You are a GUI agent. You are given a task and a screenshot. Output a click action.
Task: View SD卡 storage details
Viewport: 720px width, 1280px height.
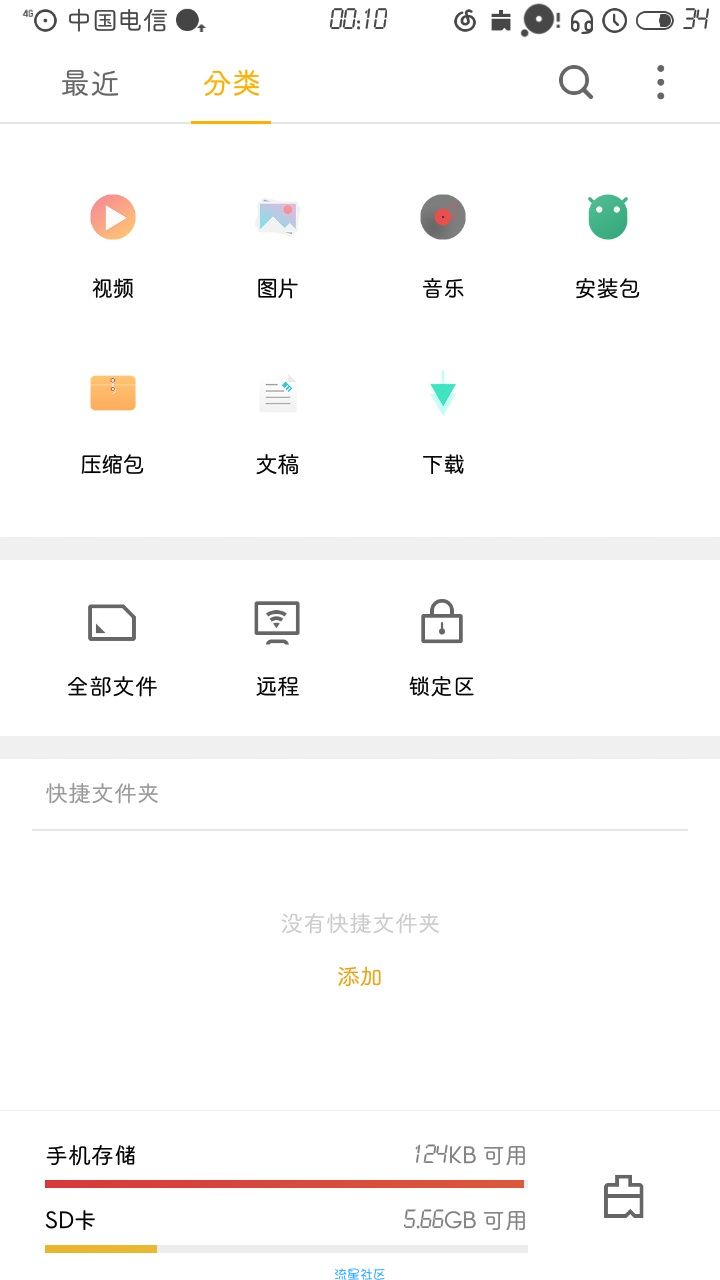[285, 1229]
